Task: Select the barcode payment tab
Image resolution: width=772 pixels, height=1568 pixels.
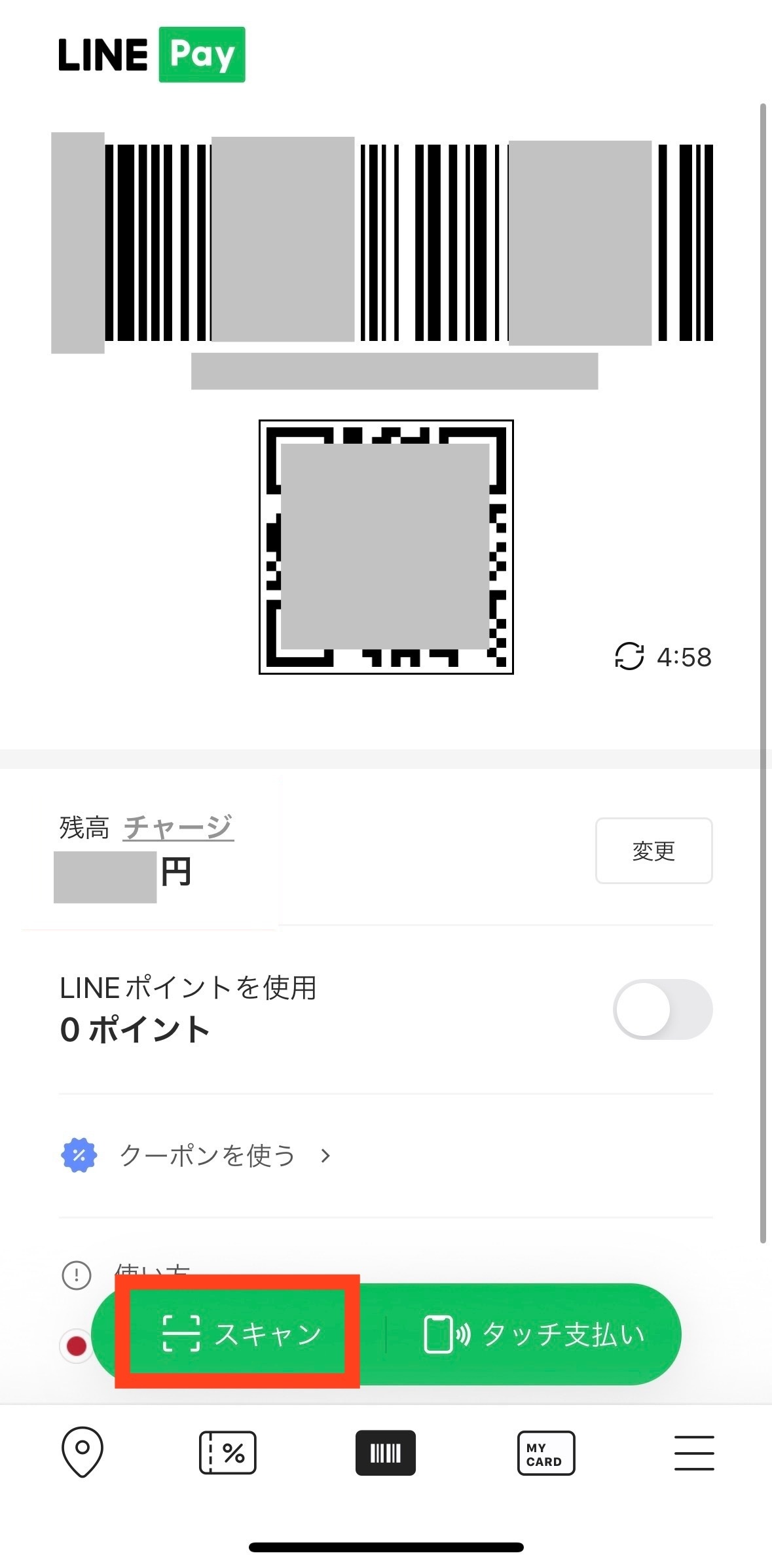Action: [x=386, y=1453]
